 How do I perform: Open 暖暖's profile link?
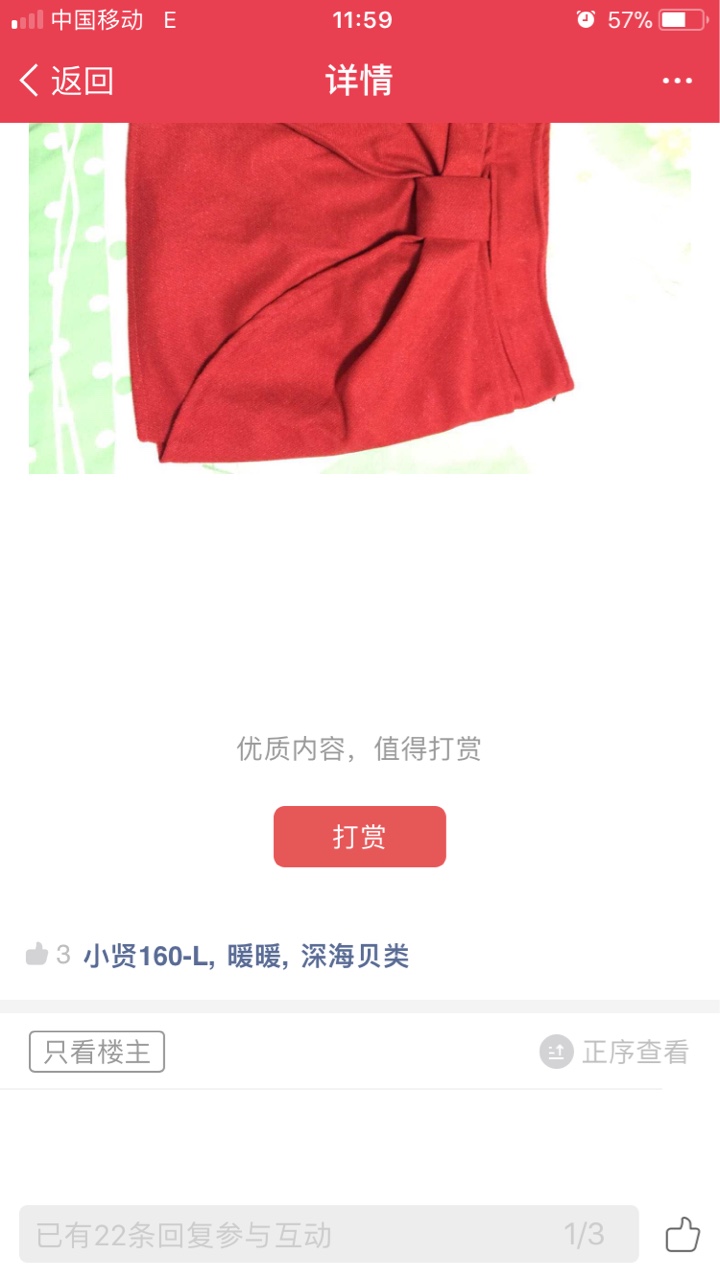(x=254, y=956)
